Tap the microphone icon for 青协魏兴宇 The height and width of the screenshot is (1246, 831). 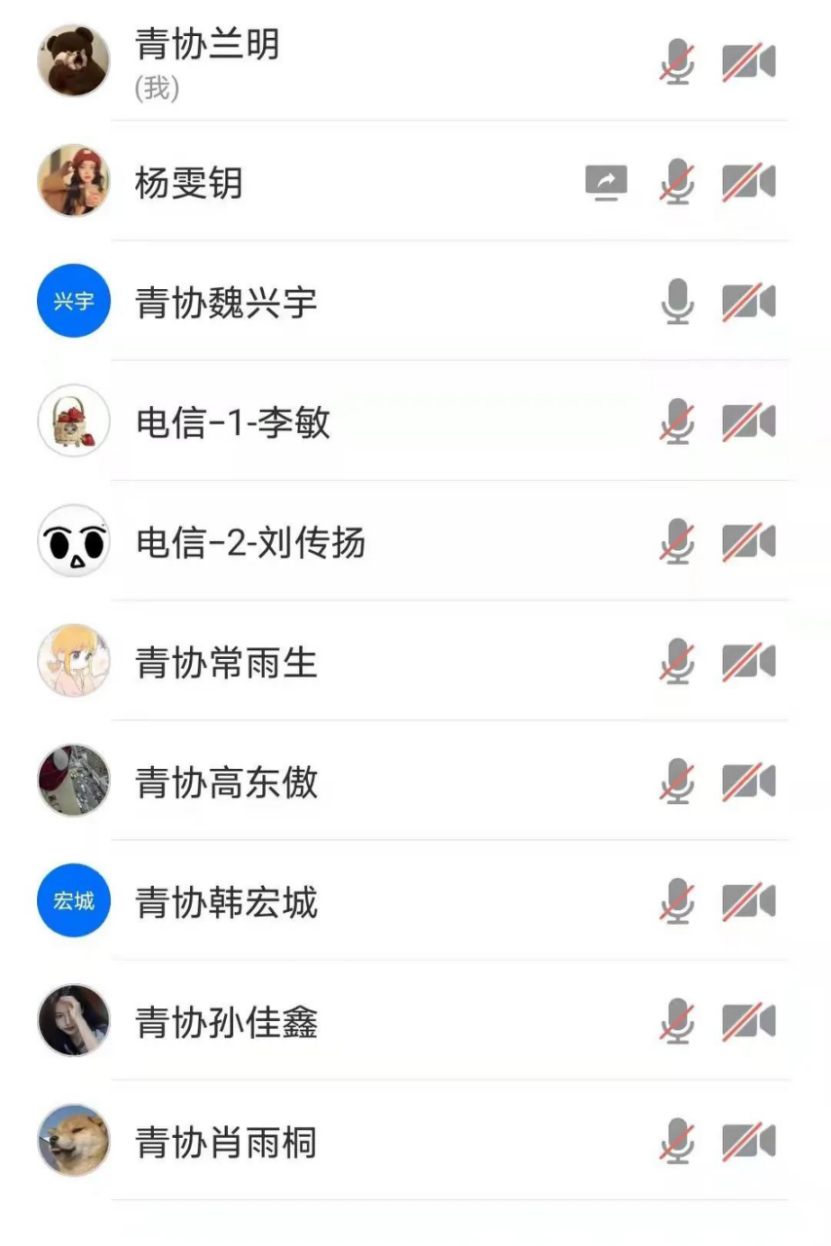[x=677, y=302]
